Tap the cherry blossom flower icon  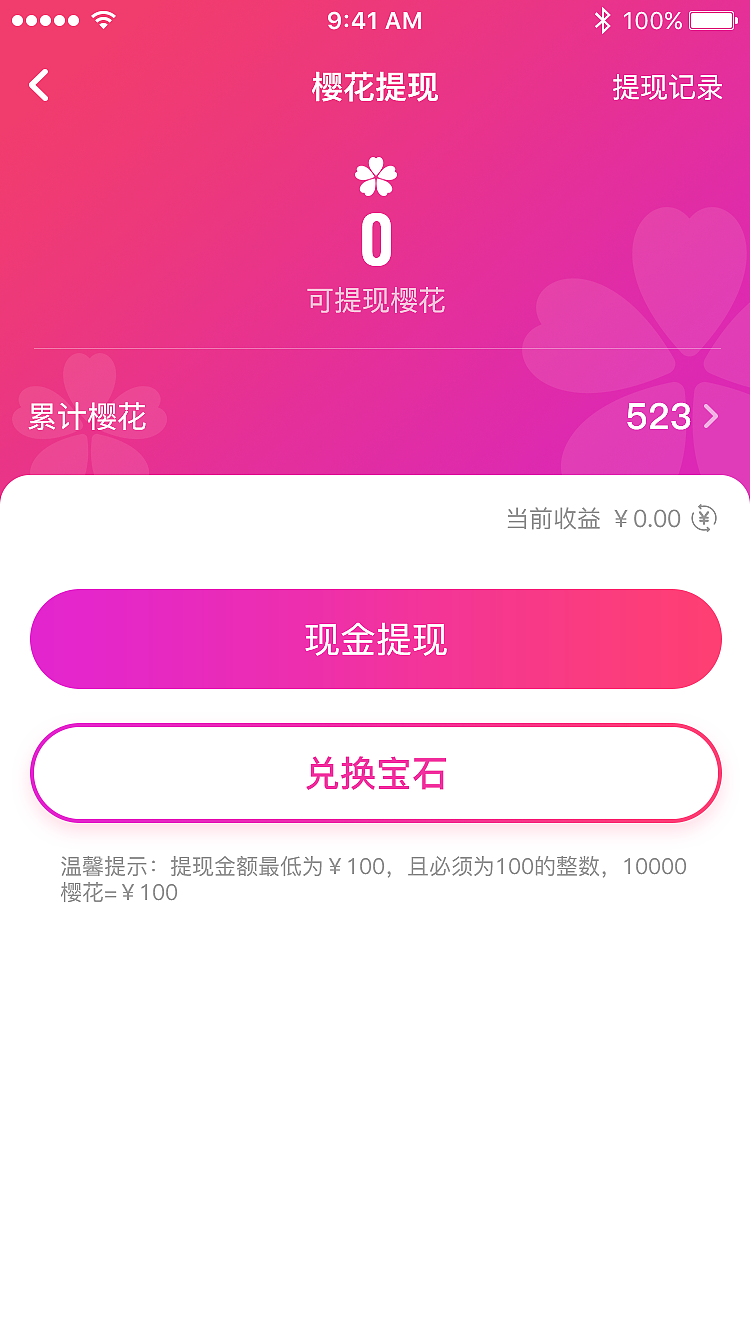click(x=375, y=177)
